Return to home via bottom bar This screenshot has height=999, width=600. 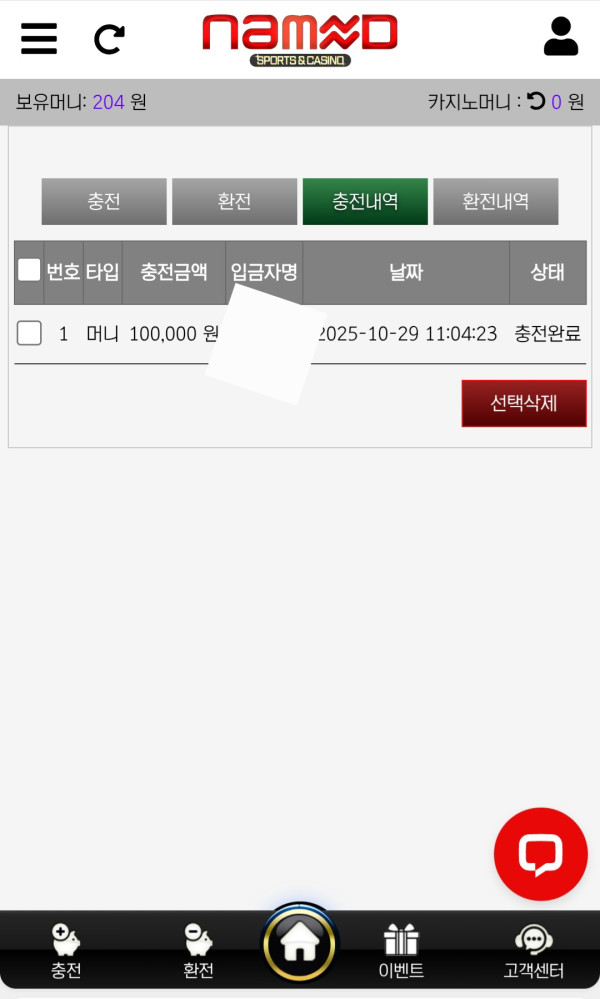(x=300, y=944)
